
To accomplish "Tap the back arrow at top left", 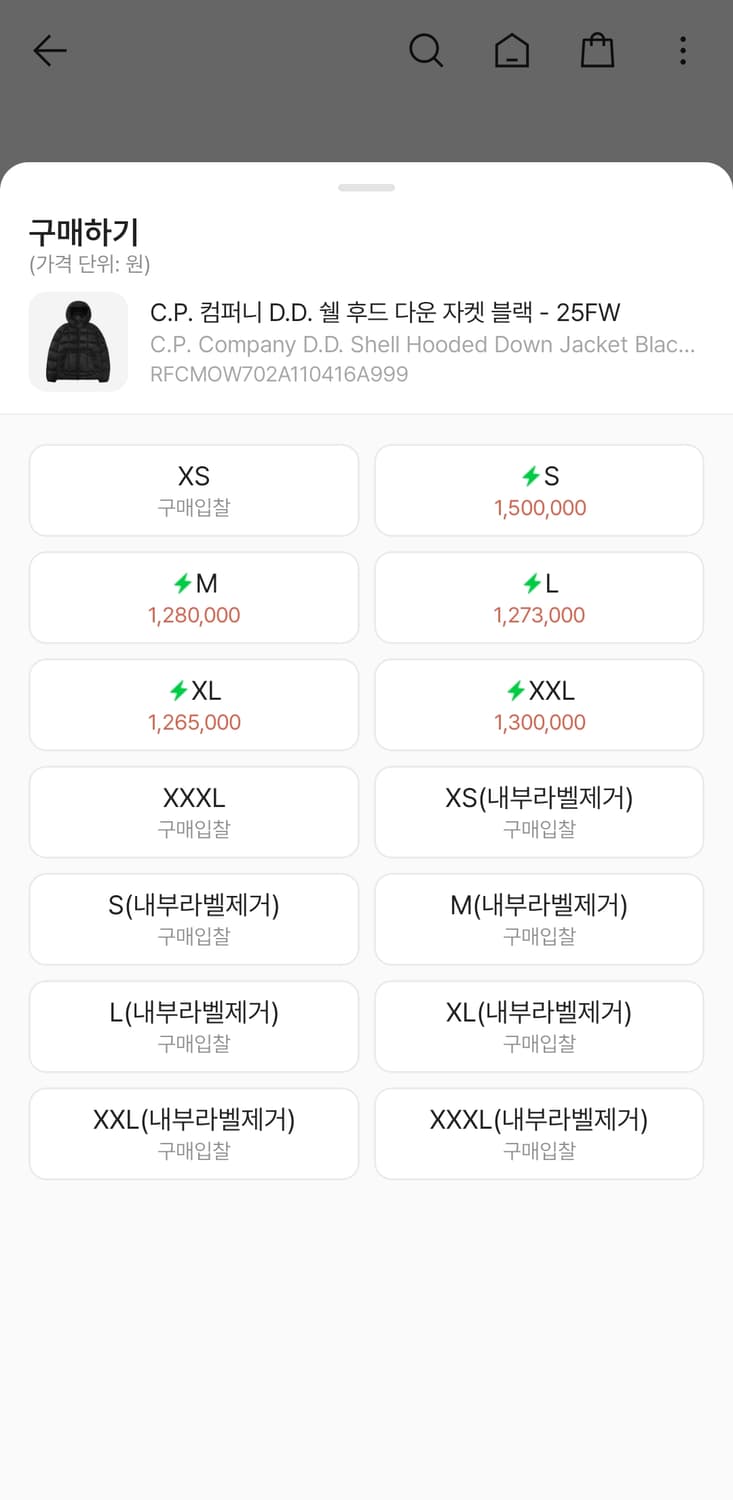I will [x=48, y=50].
